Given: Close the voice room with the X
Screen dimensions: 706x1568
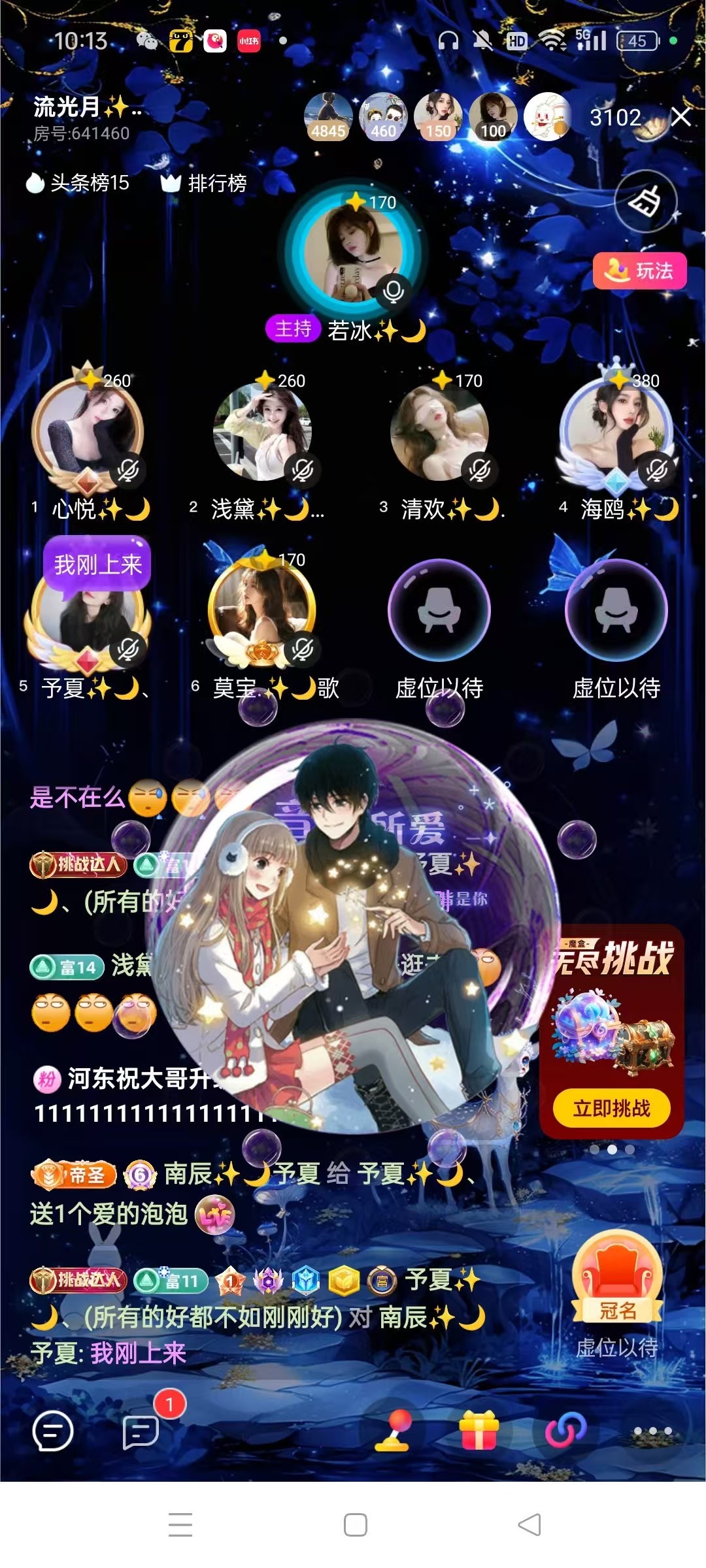Looking at the screenshot, I should (x=681, y=117).
